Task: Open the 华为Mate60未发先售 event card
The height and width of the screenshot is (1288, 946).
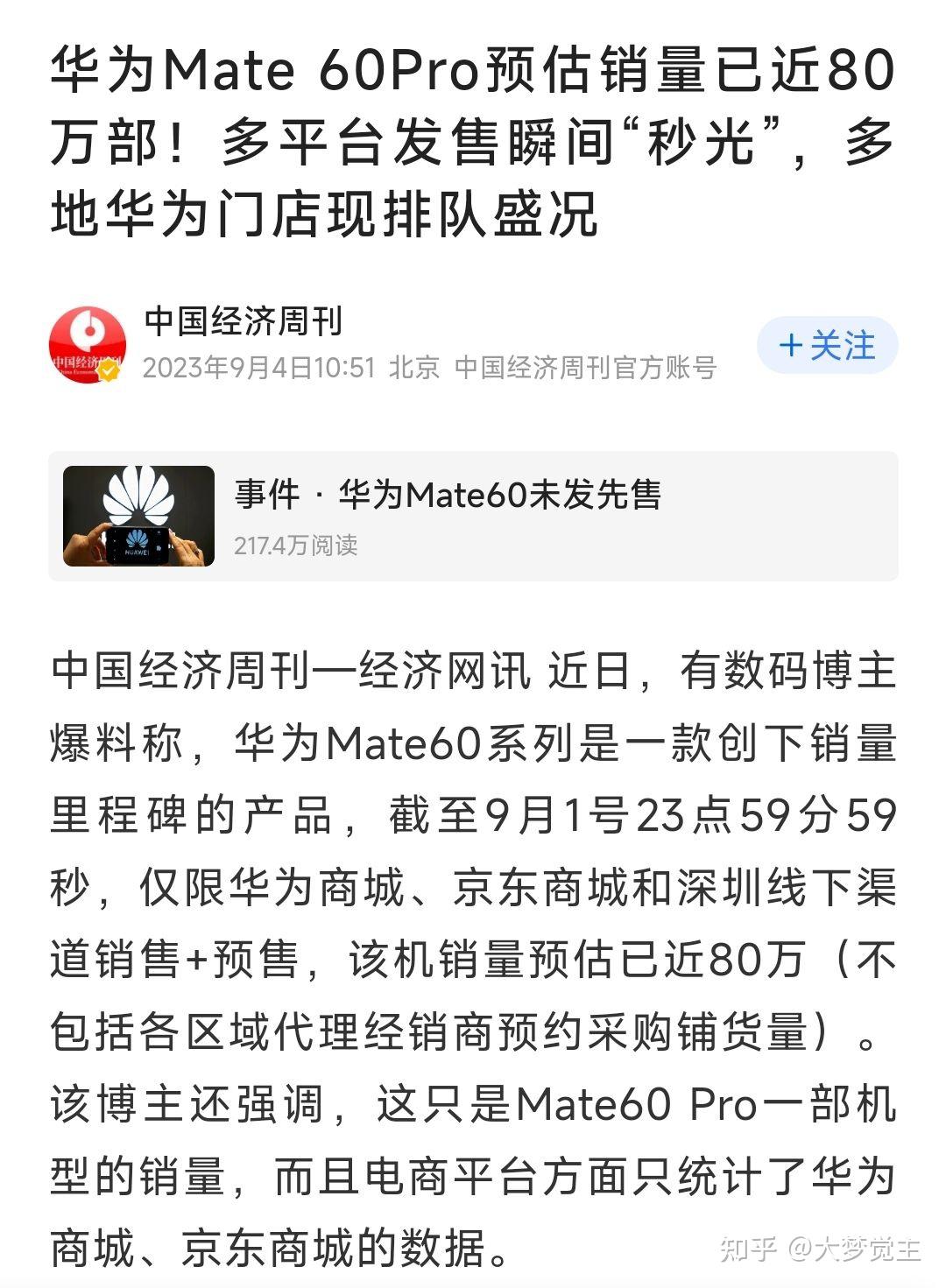Action: coord(473,517)
